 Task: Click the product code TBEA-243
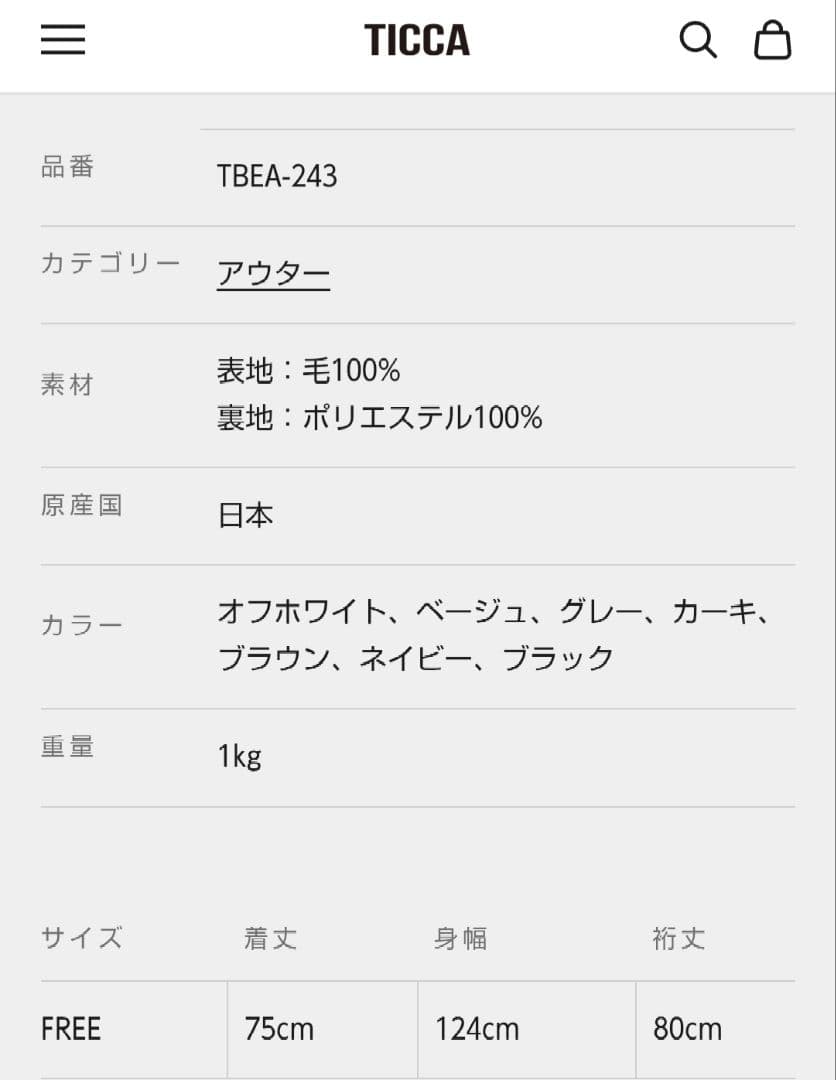click(277, 176)
